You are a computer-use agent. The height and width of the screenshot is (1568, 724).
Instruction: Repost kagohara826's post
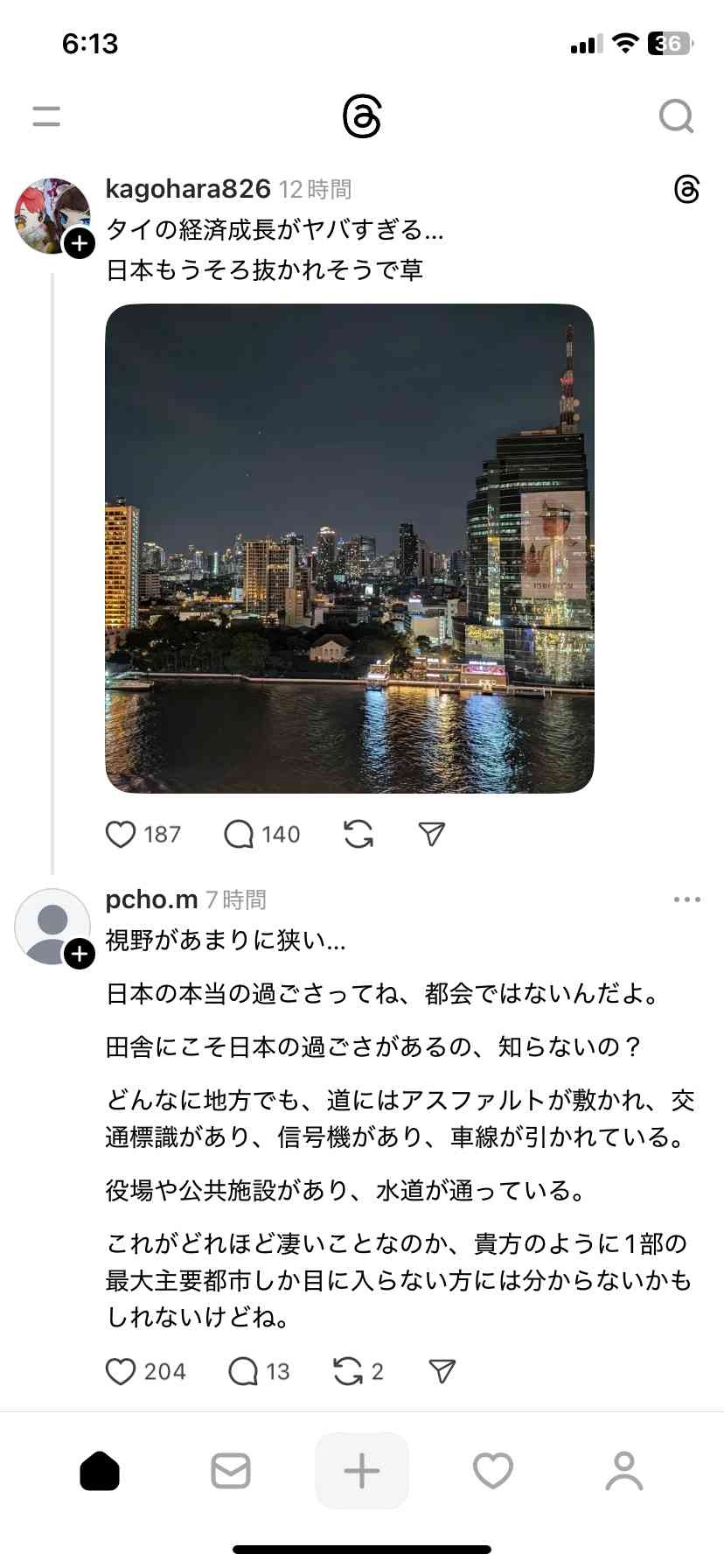(359, 835)
